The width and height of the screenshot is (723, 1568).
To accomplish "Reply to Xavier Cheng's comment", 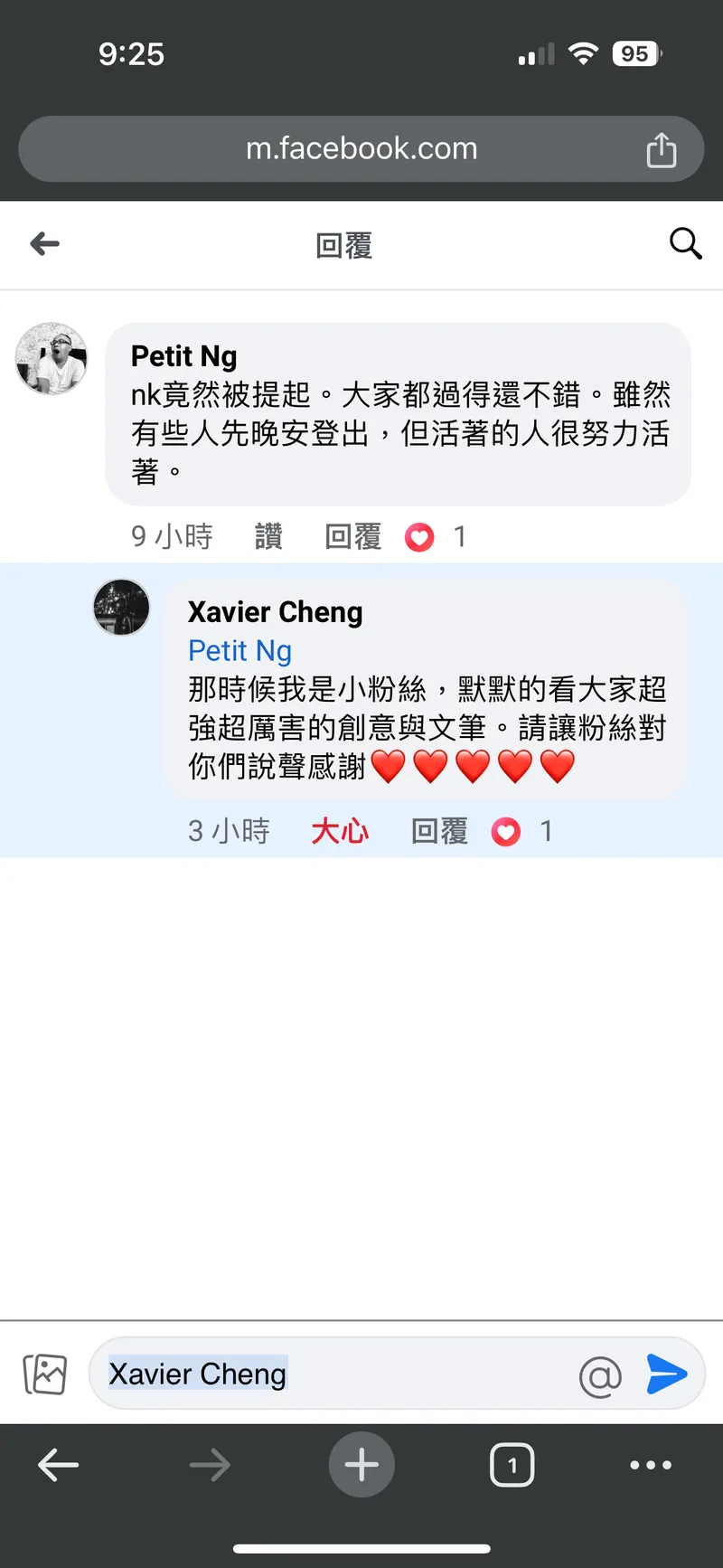I will pyautogui.click(x=439, y=831).
